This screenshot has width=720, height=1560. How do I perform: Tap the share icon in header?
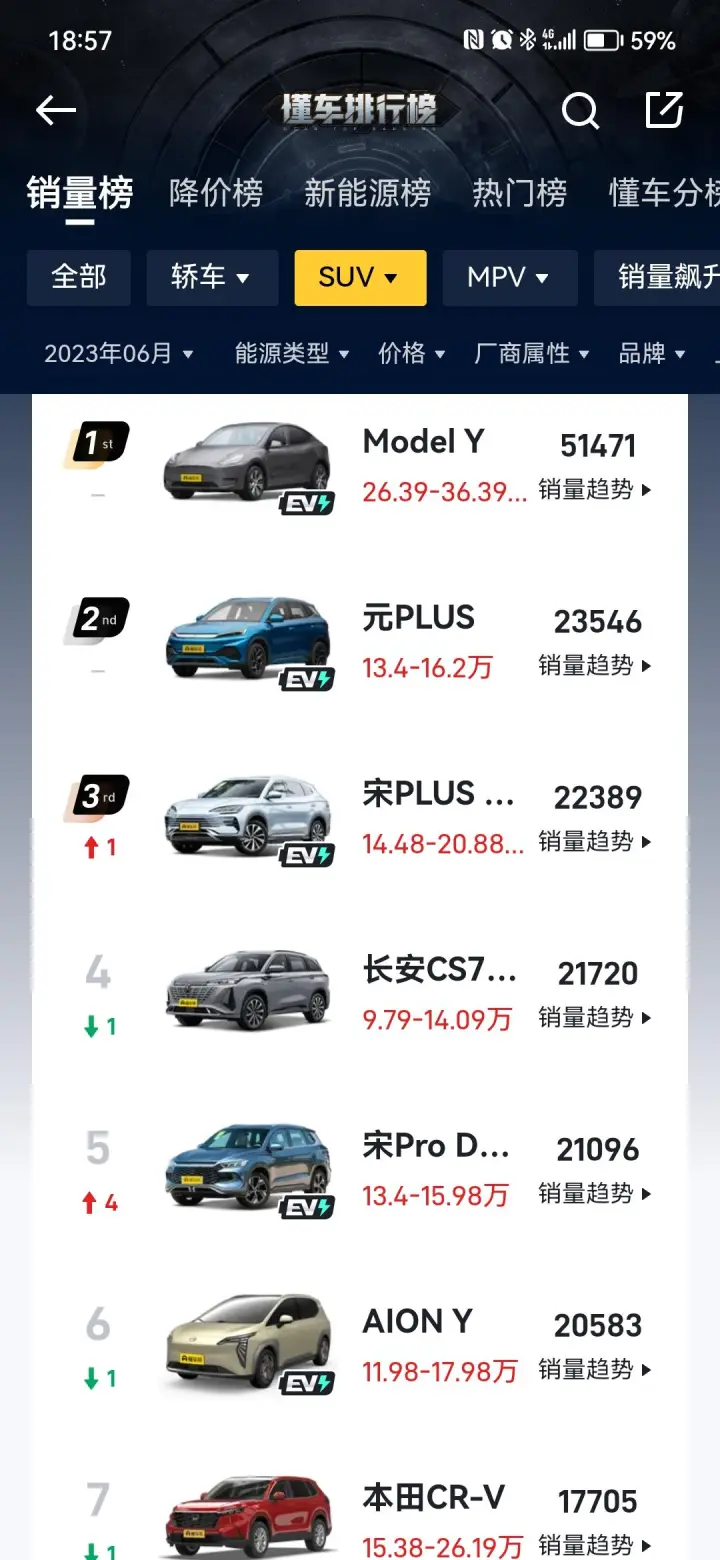click(664, 110)
